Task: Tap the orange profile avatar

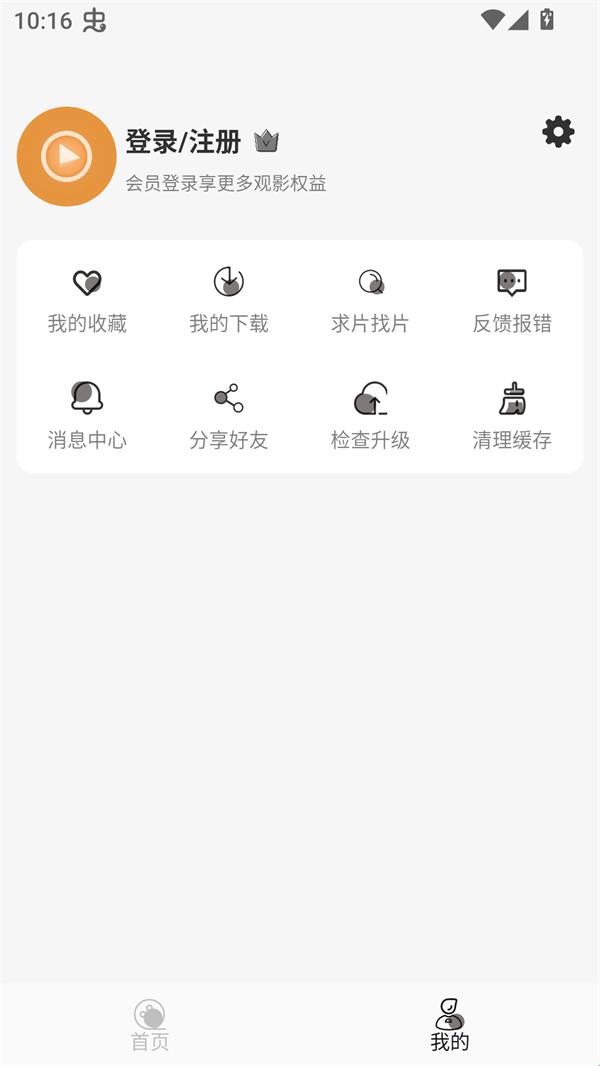Action: tap(67, 157)
